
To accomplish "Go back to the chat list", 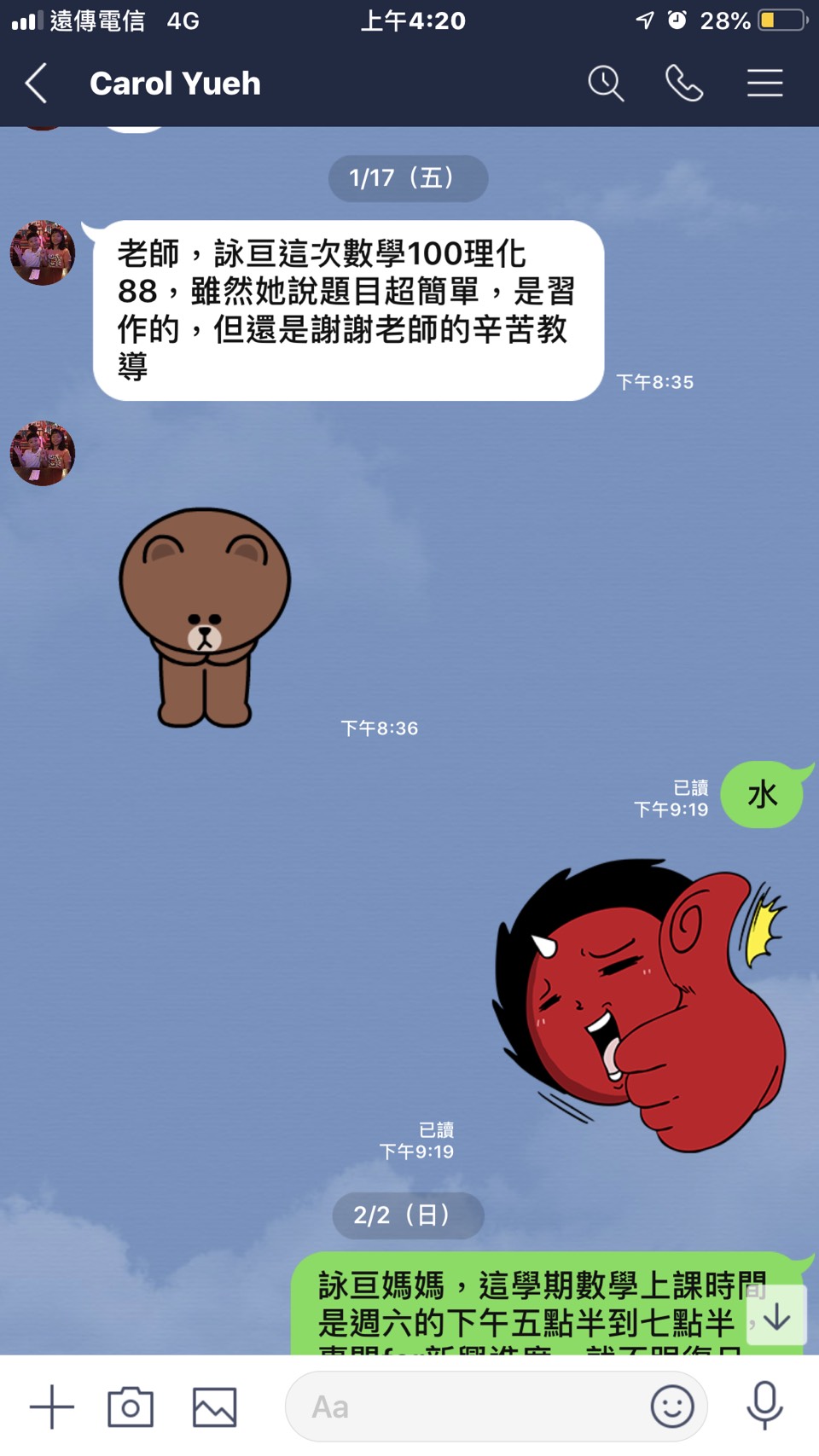I will [37, 84].
